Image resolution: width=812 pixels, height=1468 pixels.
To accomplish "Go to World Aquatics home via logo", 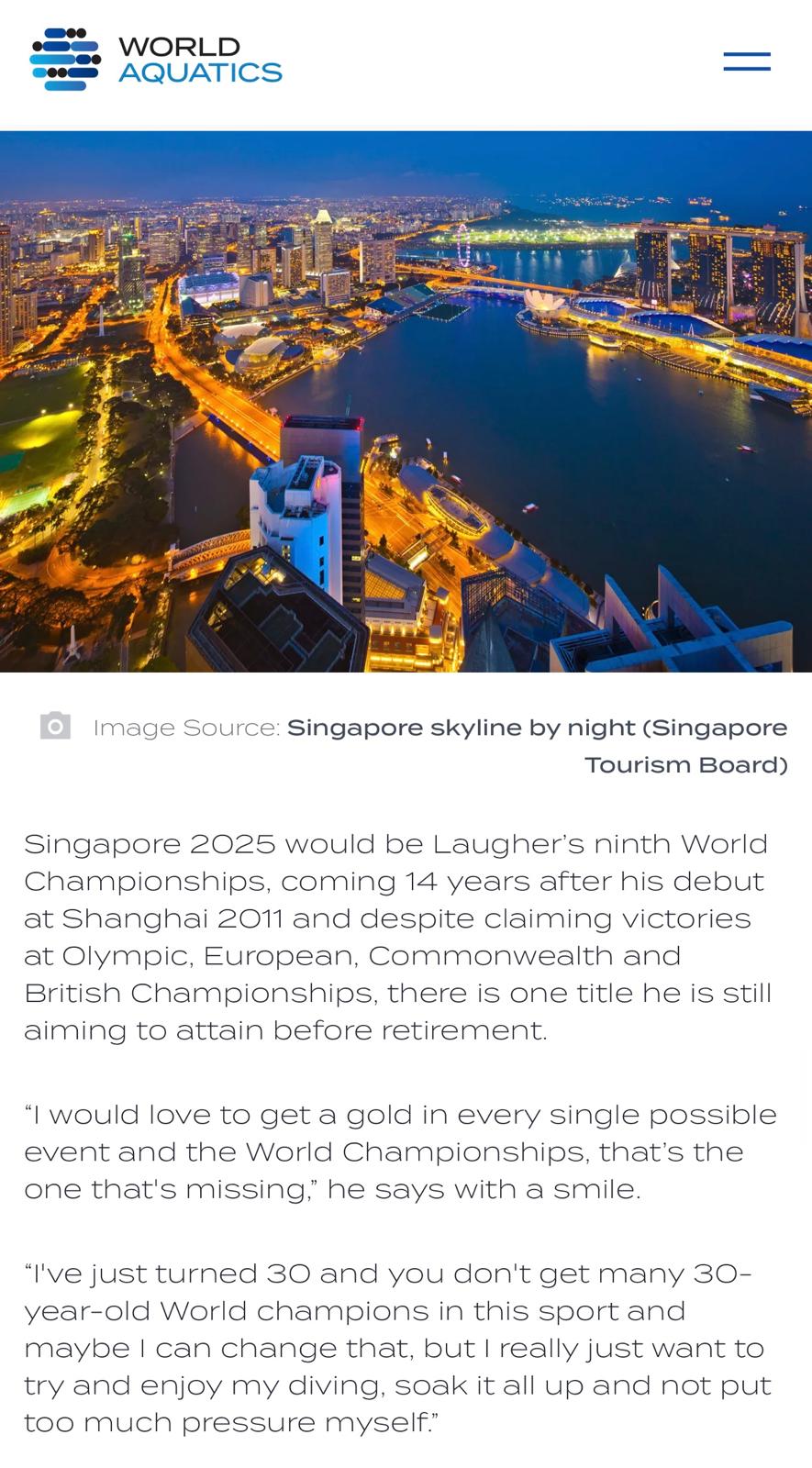I will [156, 60].
